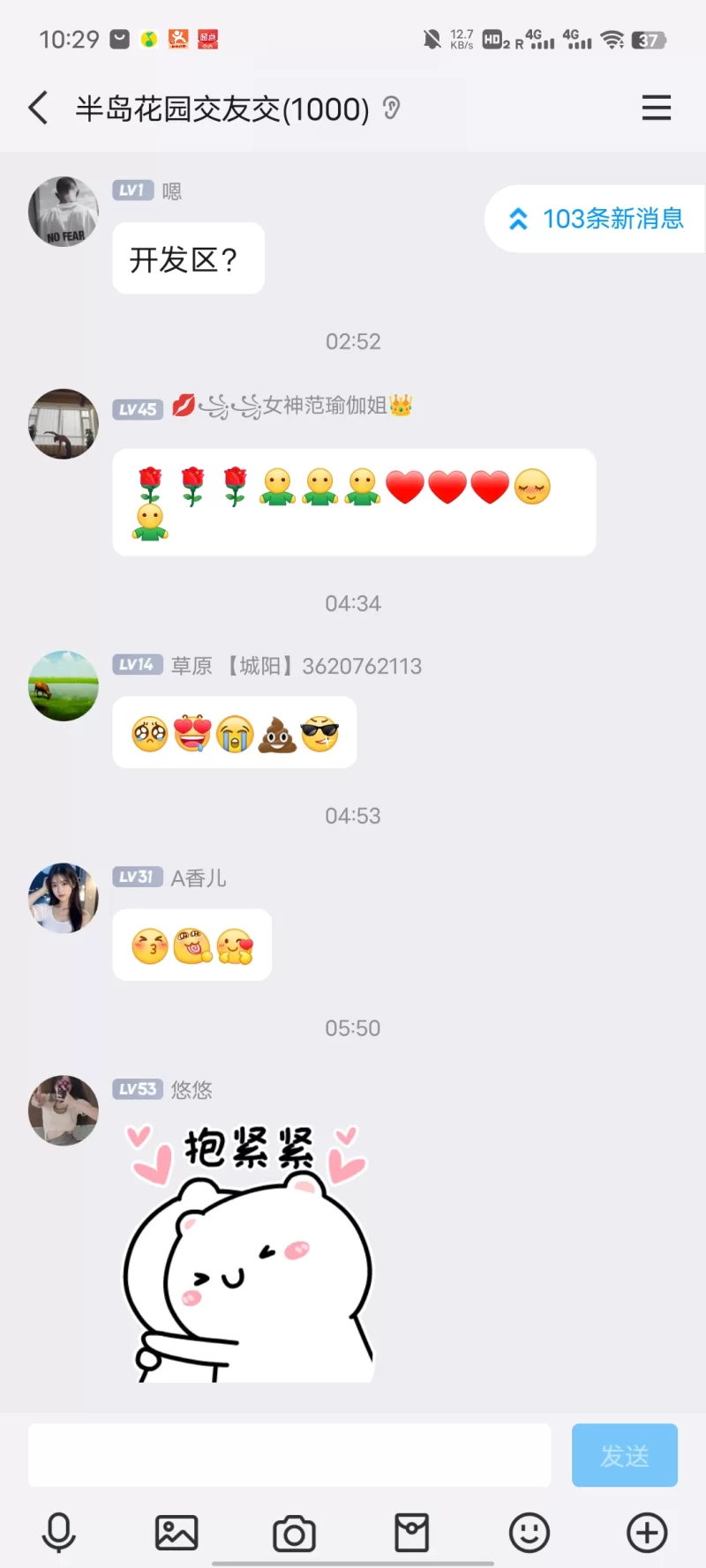Jump to the 103 new messages
706x1568 pixels.
[597, 219]
